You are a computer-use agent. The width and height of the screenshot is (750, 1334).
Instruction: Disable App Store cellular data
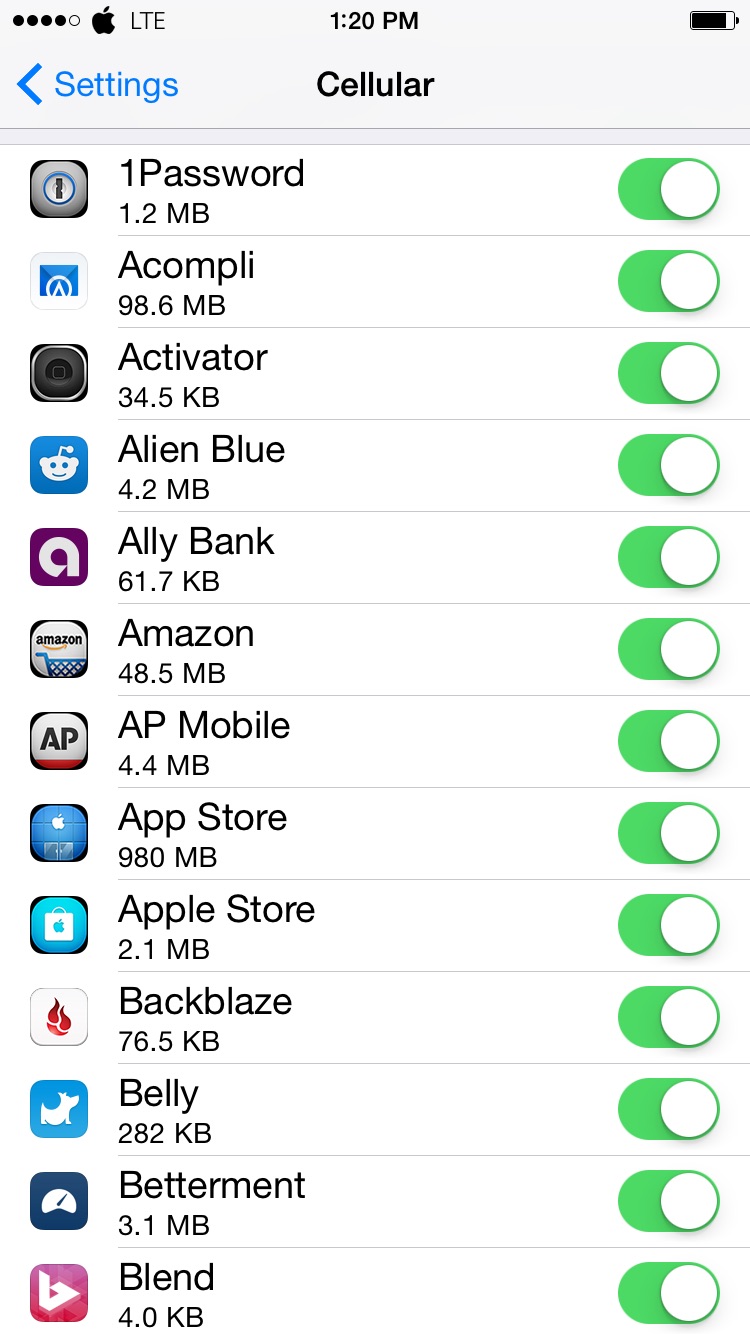coord(669,833)
